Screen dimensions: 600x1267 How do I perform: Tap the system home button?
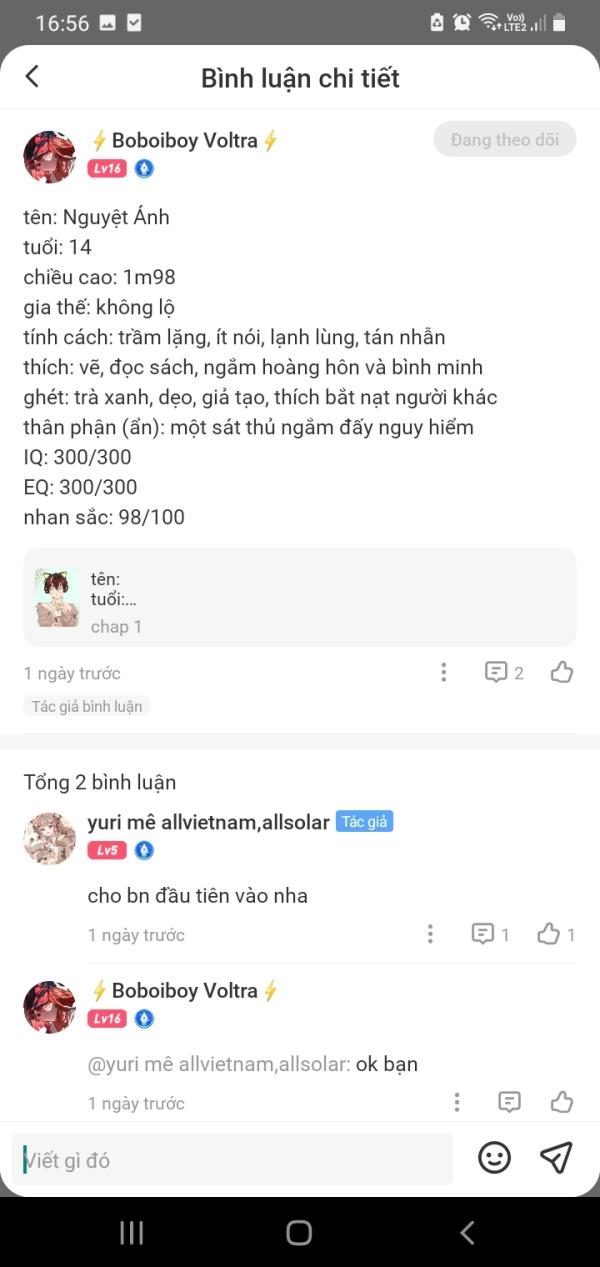coord(299,1232)
